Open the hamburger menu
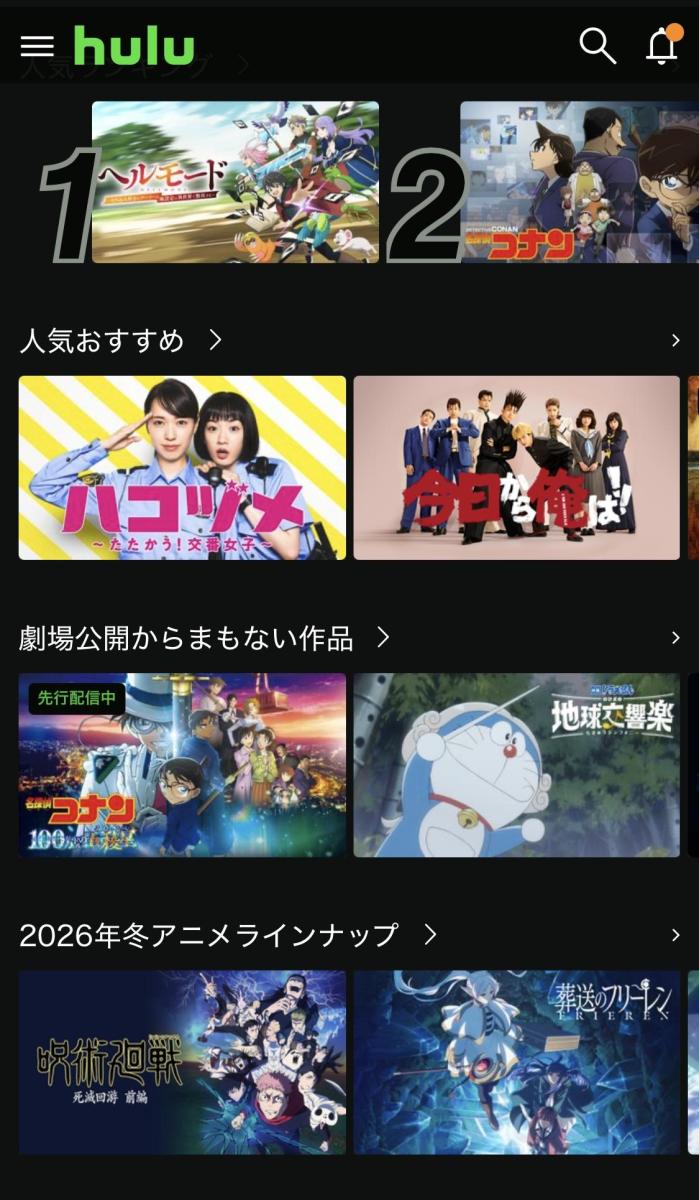This screenshot has height=1200, width=699. [37, 46]
